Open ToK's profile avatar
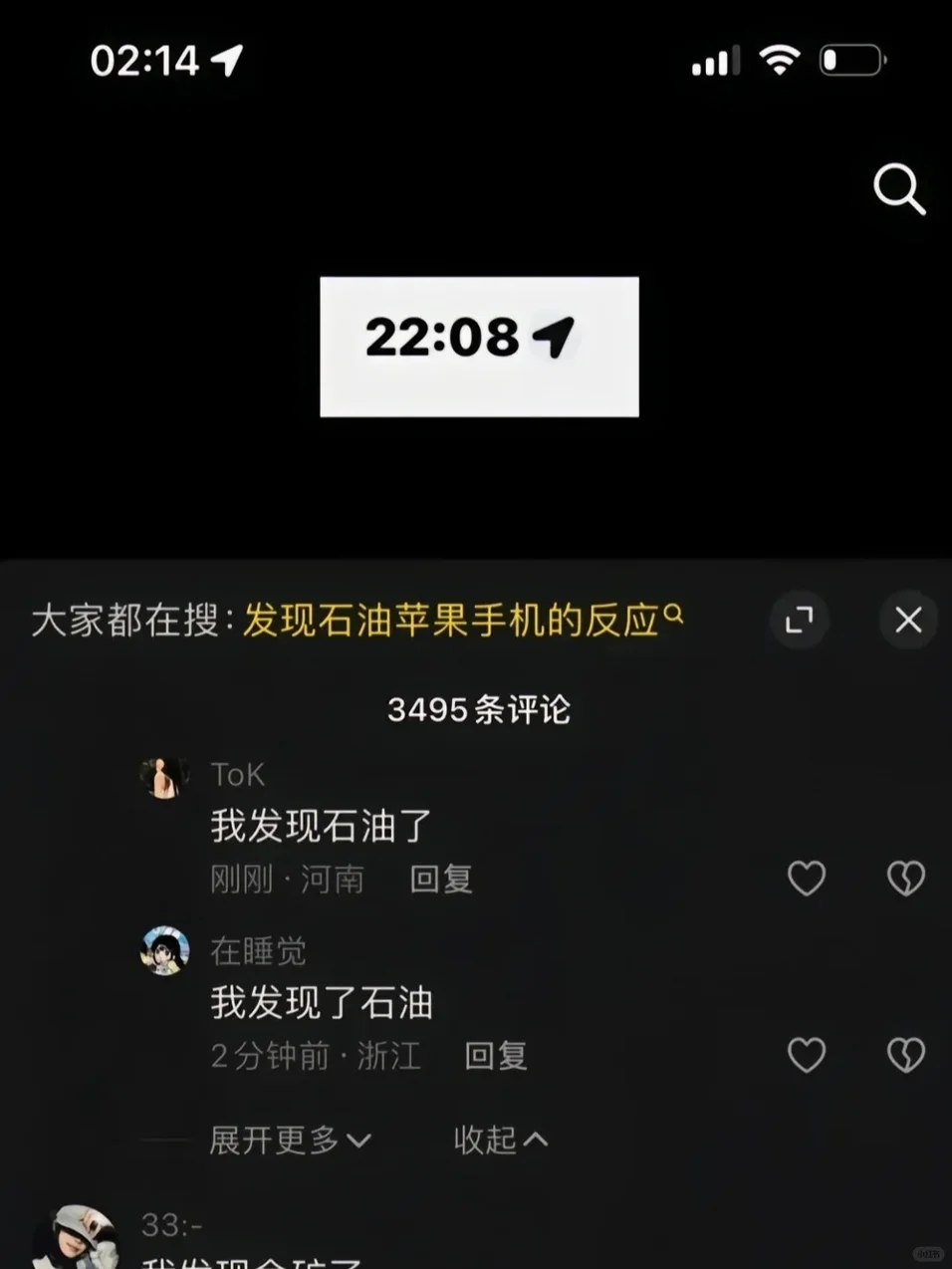952x1269 pixels. pos(165,777)
